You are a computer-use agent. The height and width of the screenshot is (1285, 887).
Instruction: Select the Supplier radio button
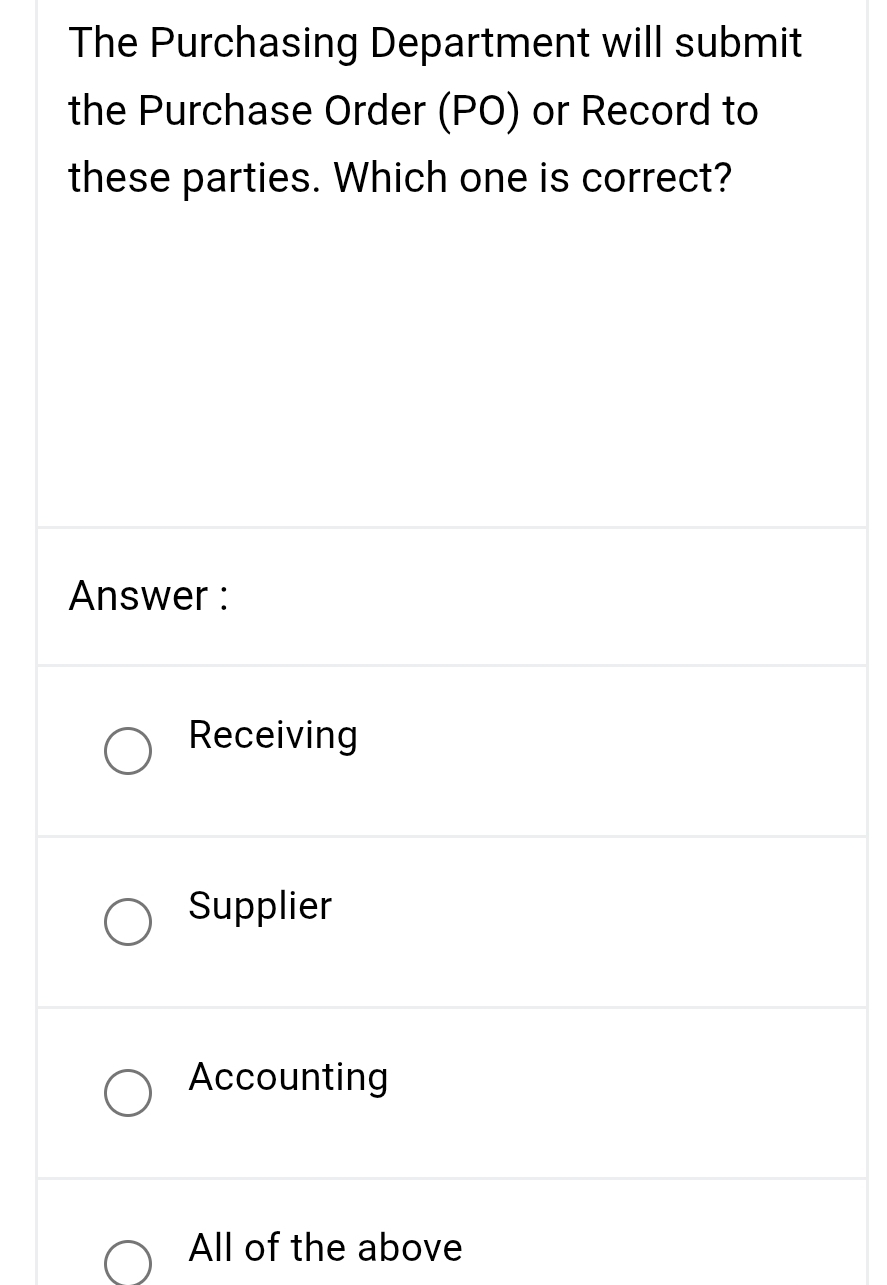pyautogui.click(x=128, y=922)
